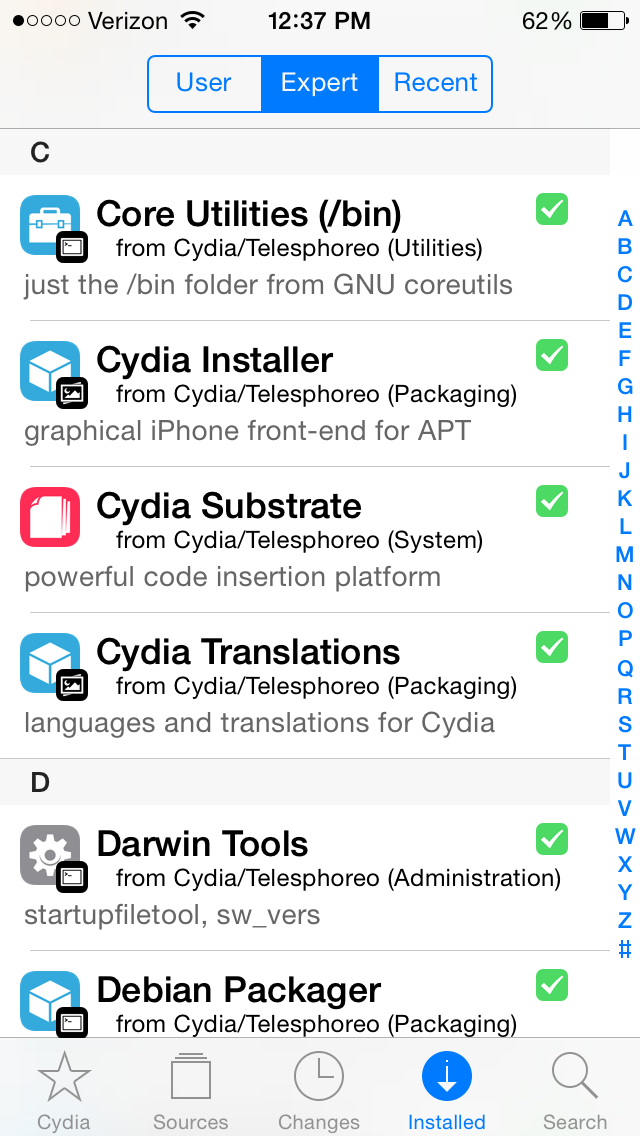Open the Sources tab
640x1136 pixels.
[x=191, y=1089]
